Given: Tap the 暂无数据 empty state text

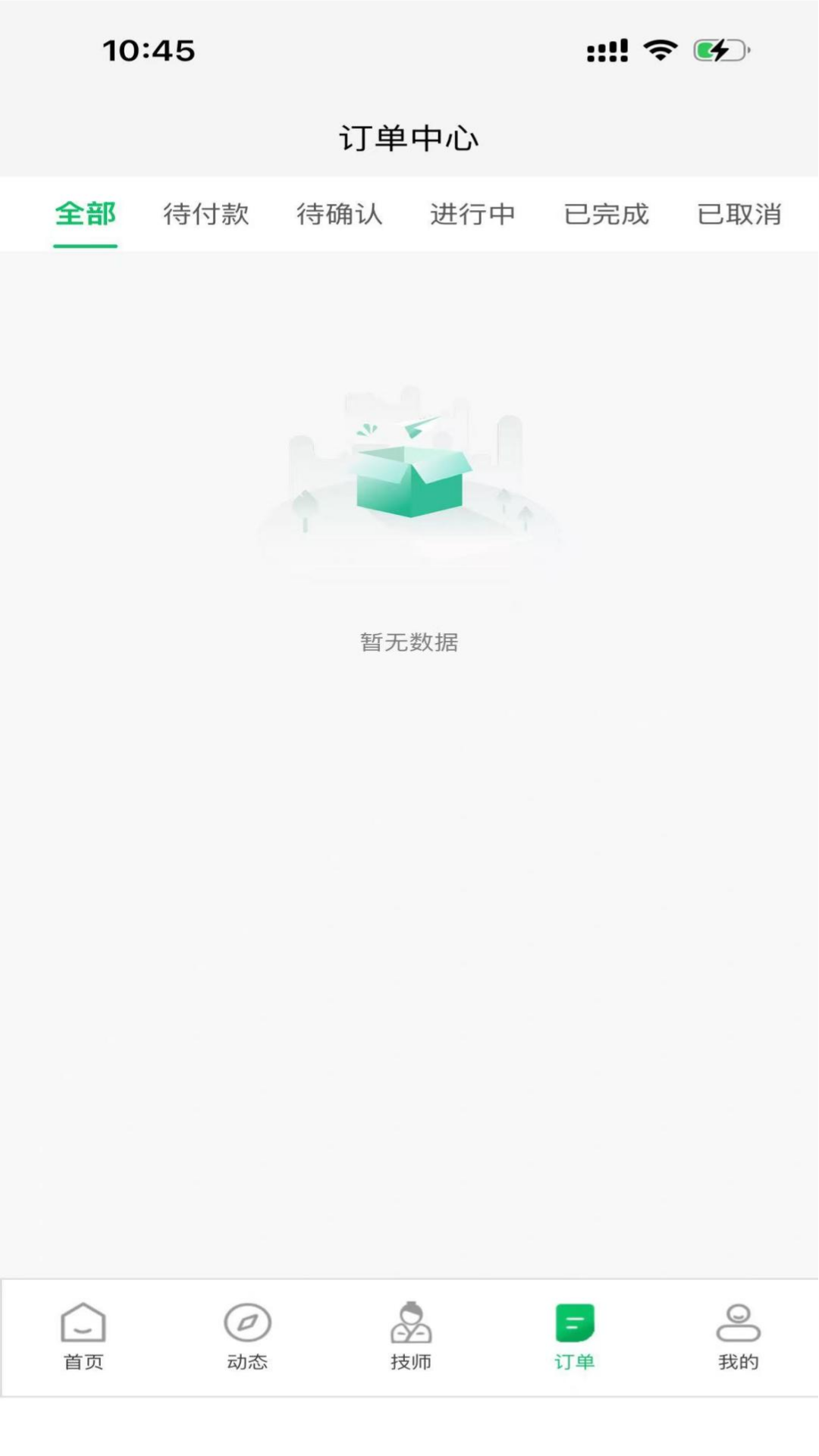Looking at the screenshot, I should click(409, 642).
